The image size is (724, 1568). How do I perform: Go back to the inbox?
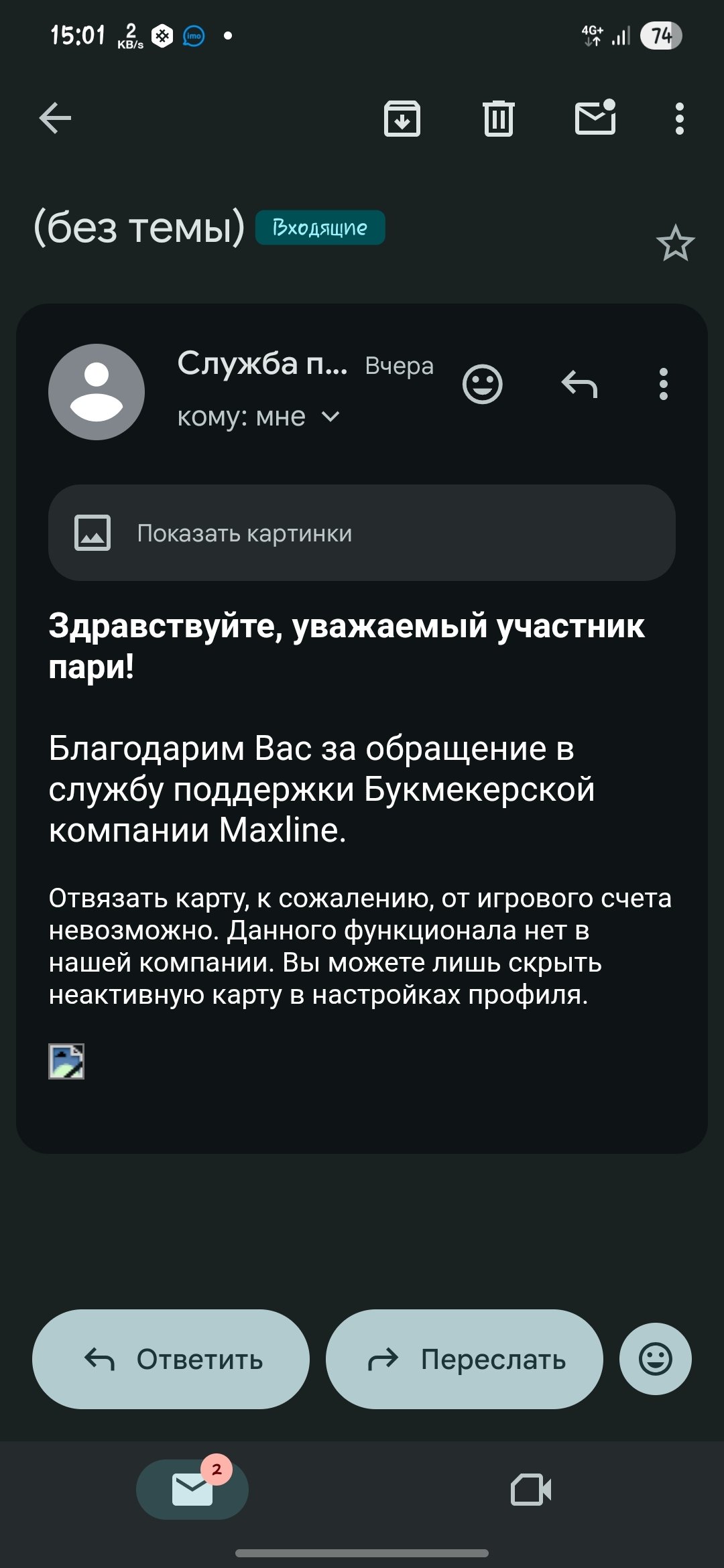click(55, 119)
